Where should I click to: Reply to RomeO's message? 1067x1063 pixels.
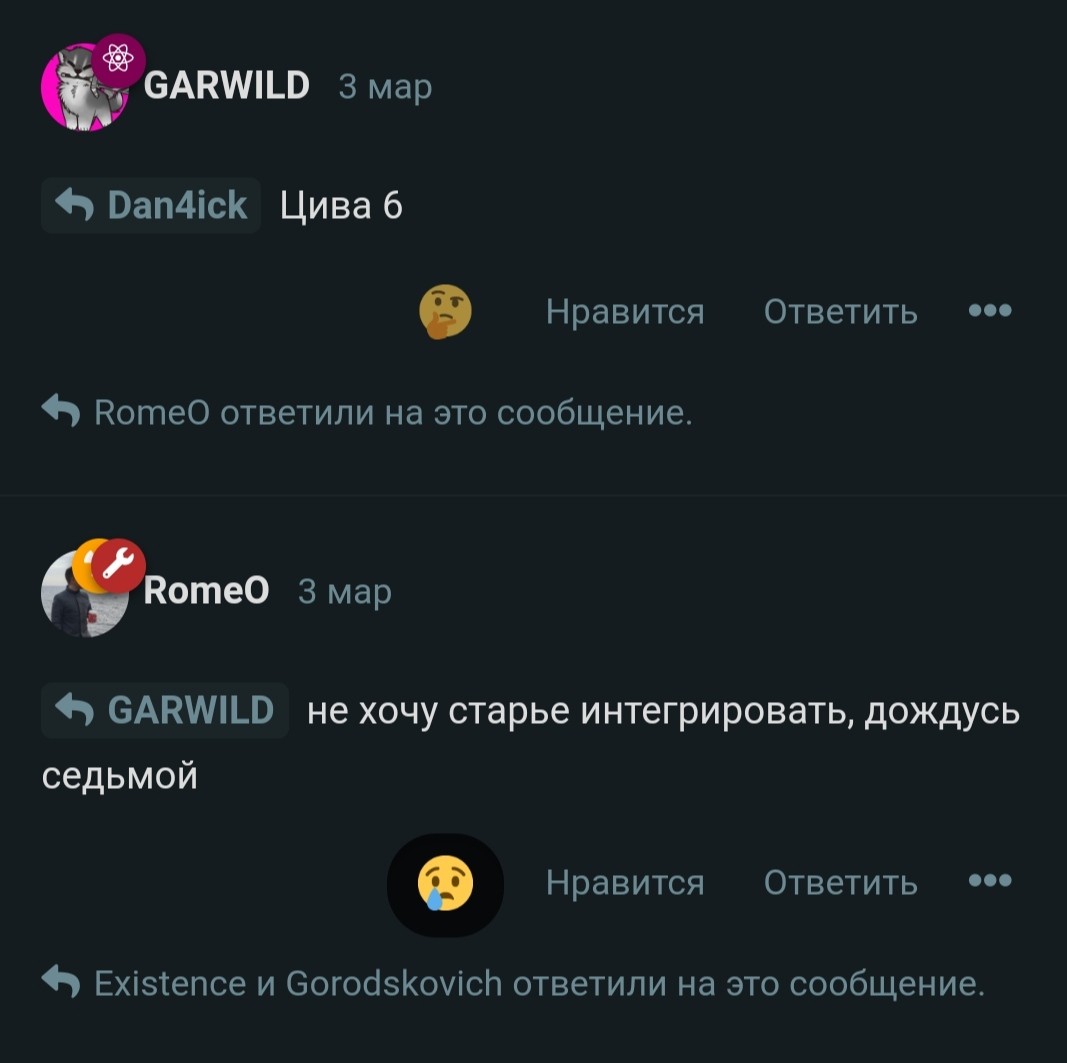(x=840, y=883)
